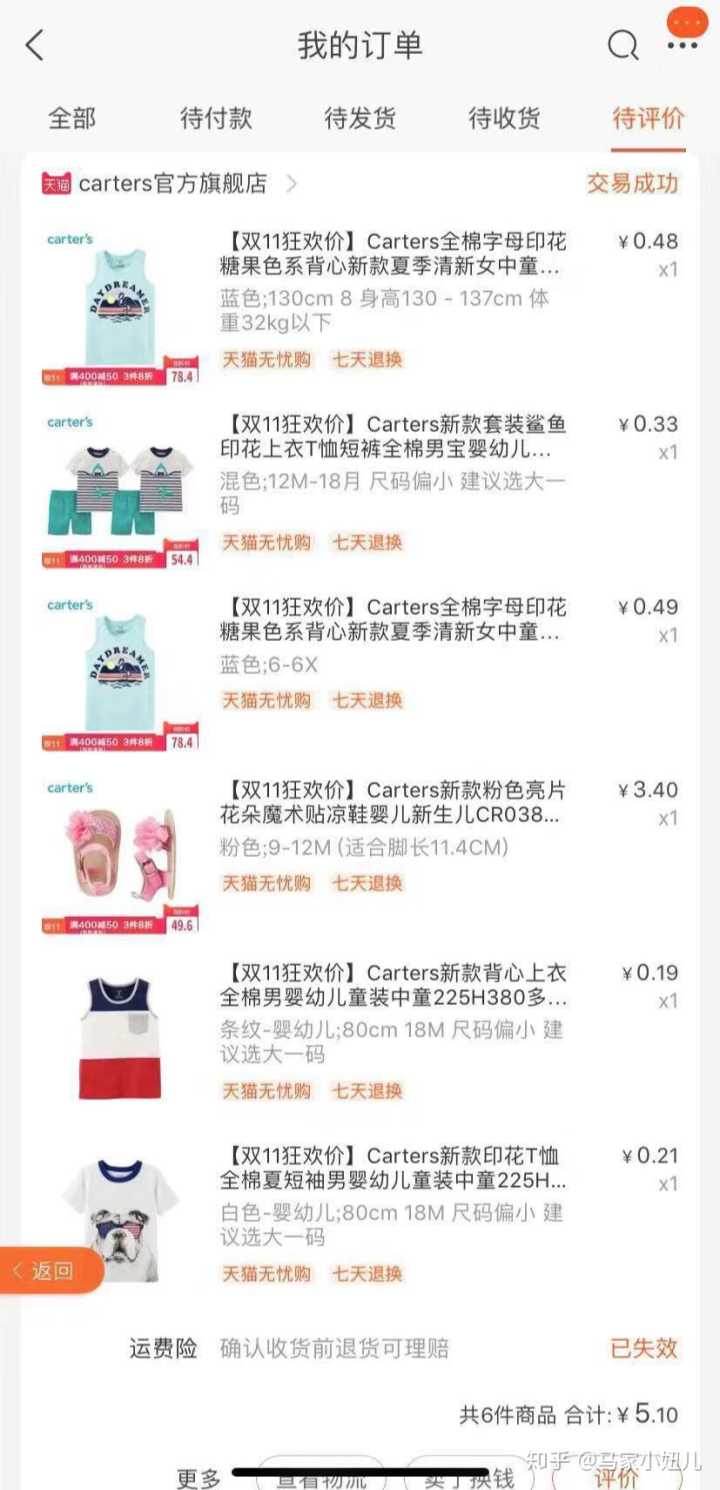Tap the orange 返回 floating button
This screenshot has height=1490, width=720.
point(52,1271)
